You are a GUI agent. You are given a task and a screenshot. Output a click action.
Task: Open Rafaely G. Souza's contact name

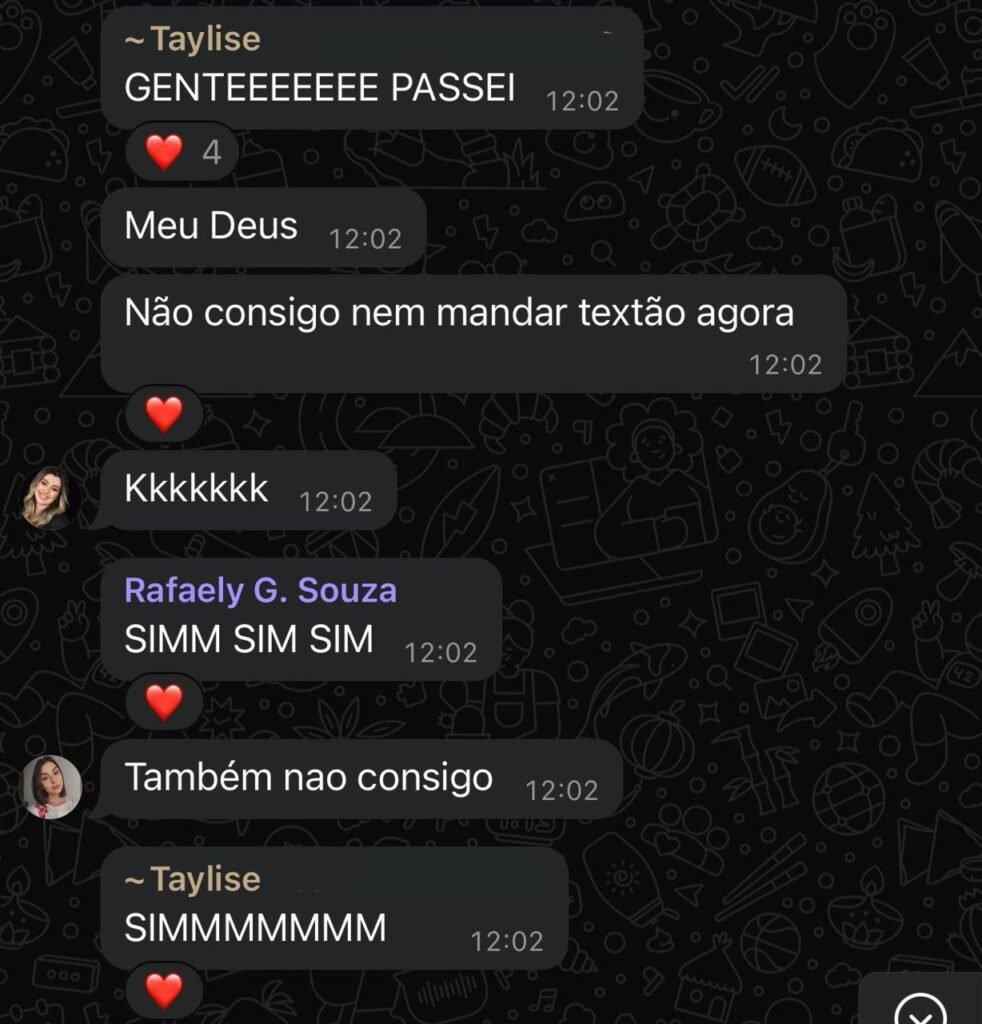point(260,590)
